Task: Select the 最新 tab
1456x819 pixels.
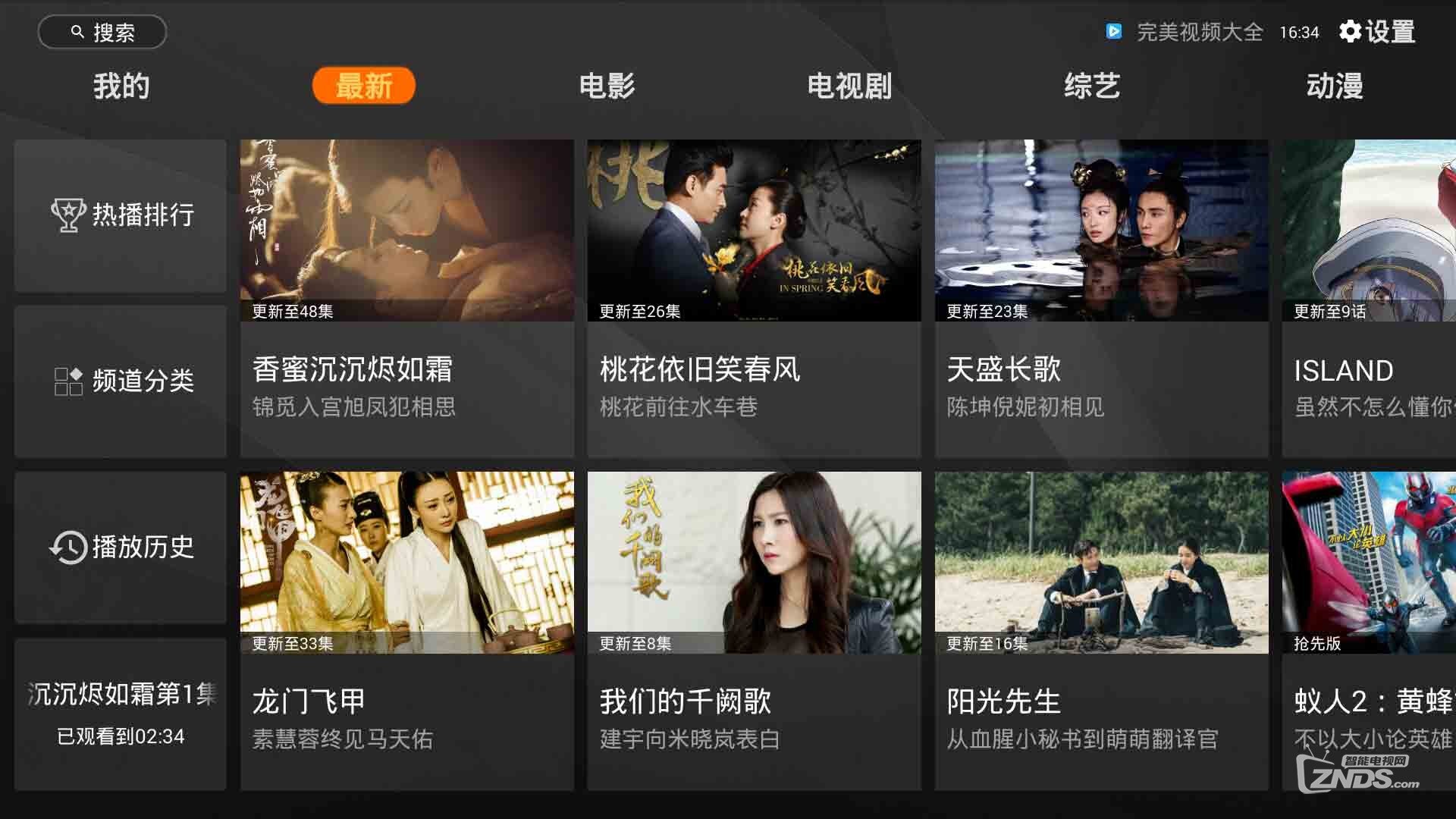Action: point(364,86)
